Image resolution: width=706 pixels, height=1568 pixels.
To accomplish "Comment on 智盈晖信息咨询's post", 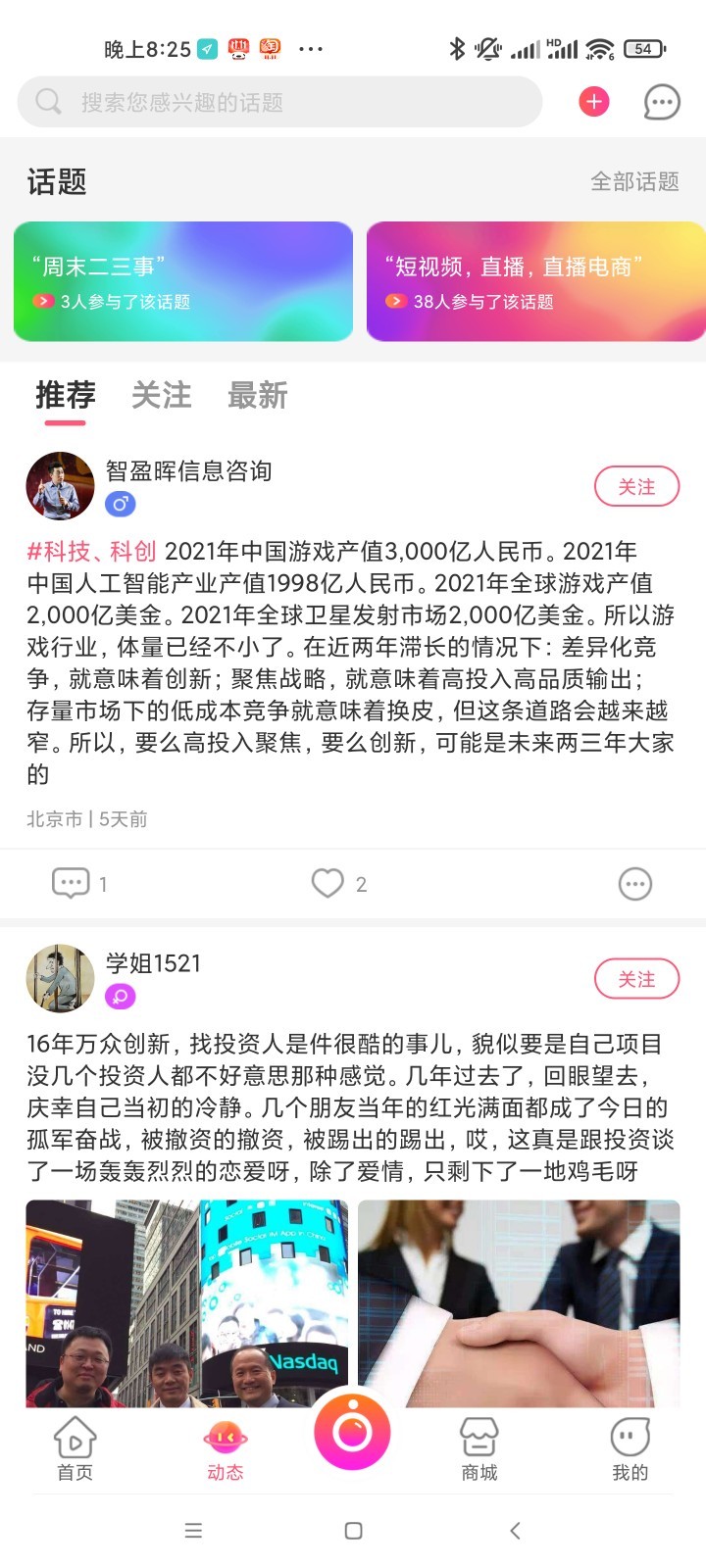I will tap(79, 883).
